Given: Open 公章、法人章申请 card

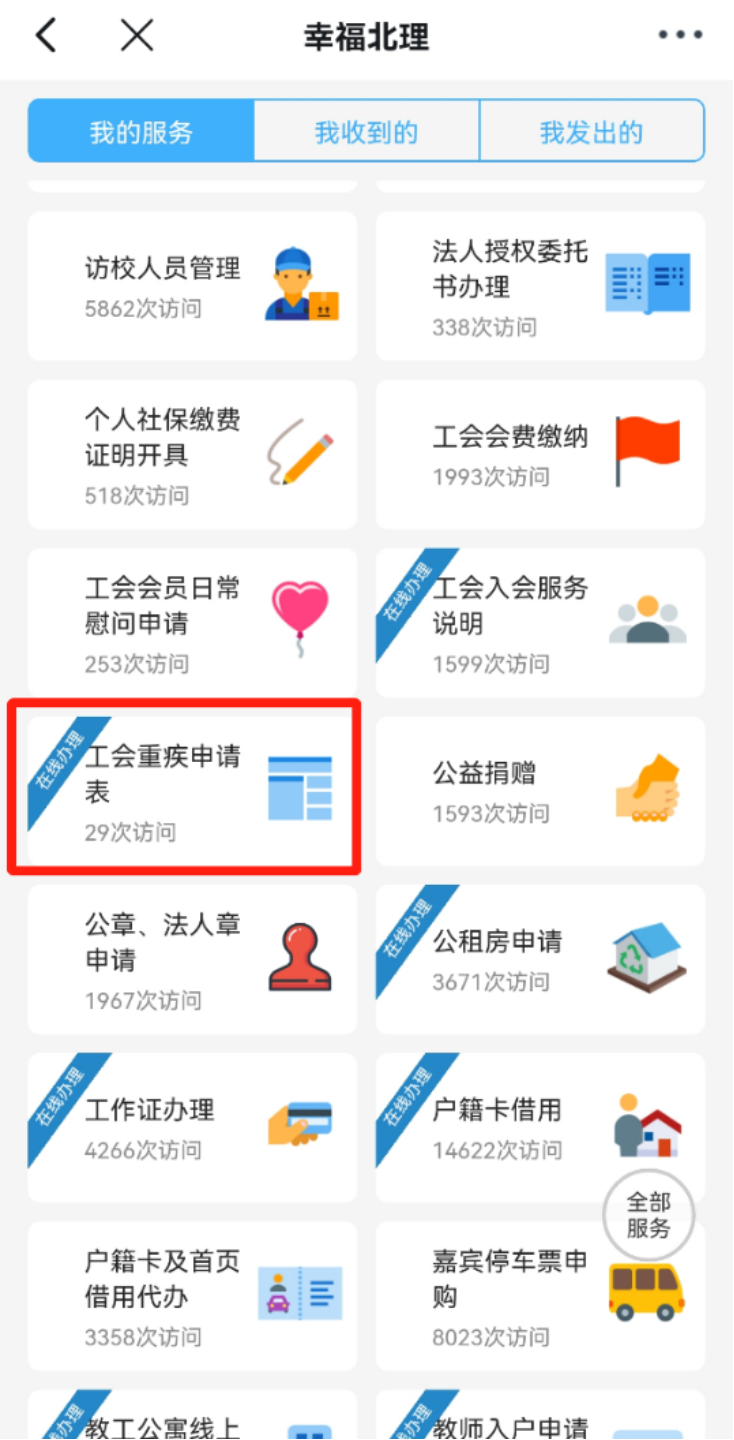Looking at the screenshot, I should 192,959.
